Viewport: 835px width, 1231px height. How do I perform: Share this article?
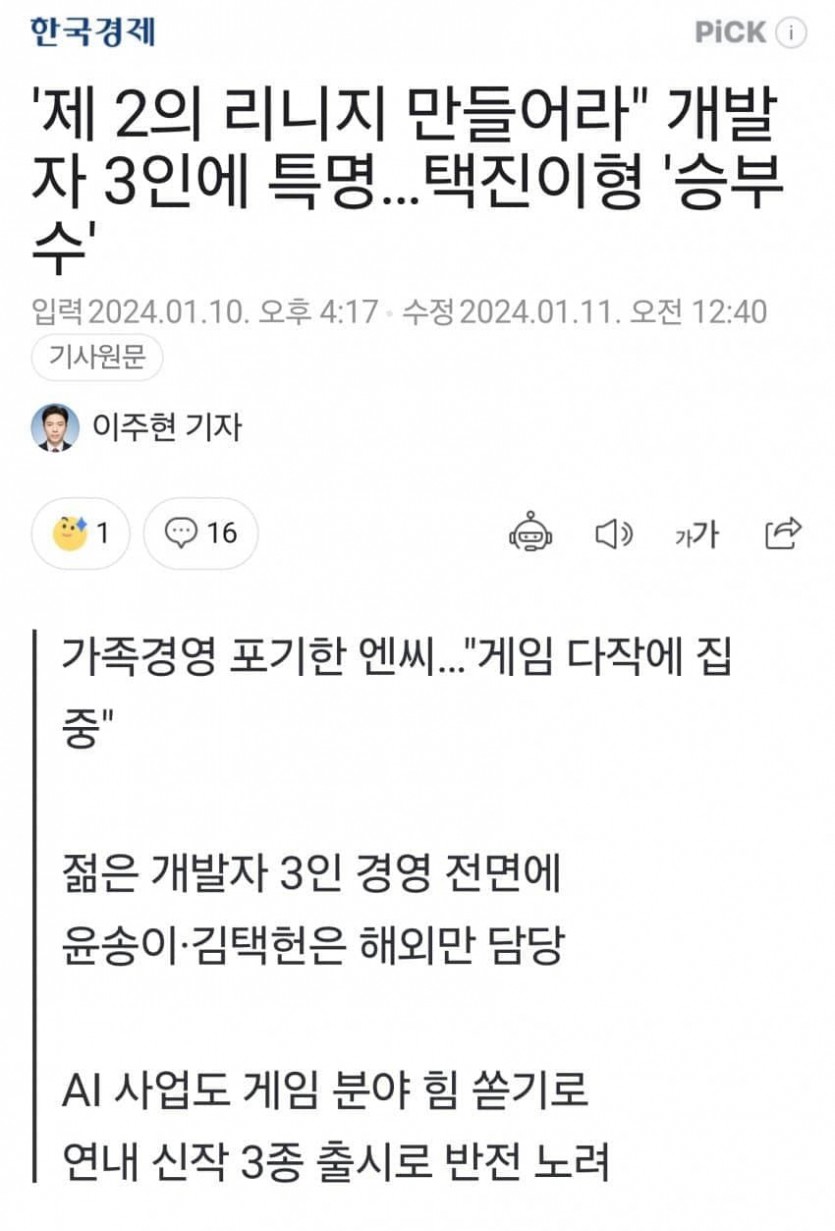click(782, 534)
